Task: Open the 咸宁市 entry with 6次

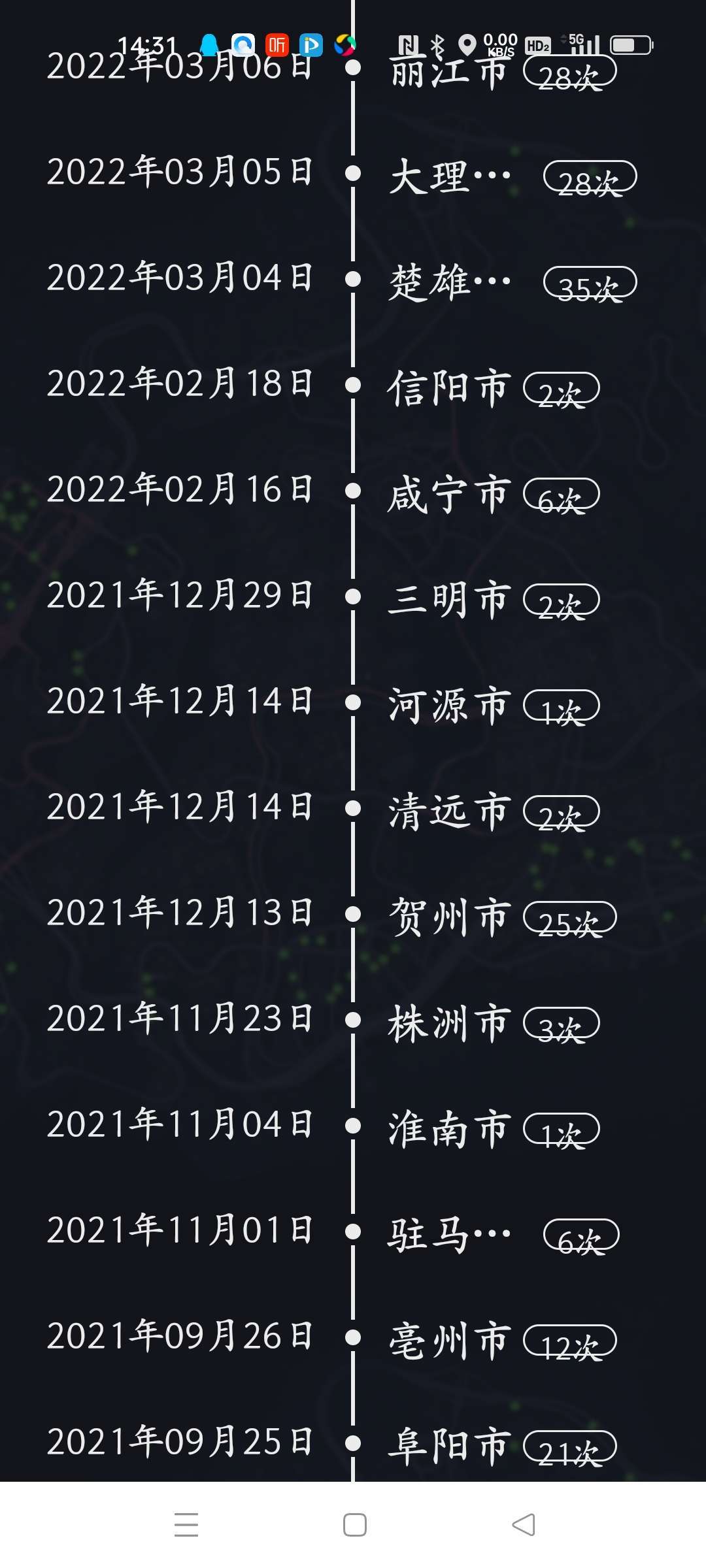Action: tap(448, 494)
